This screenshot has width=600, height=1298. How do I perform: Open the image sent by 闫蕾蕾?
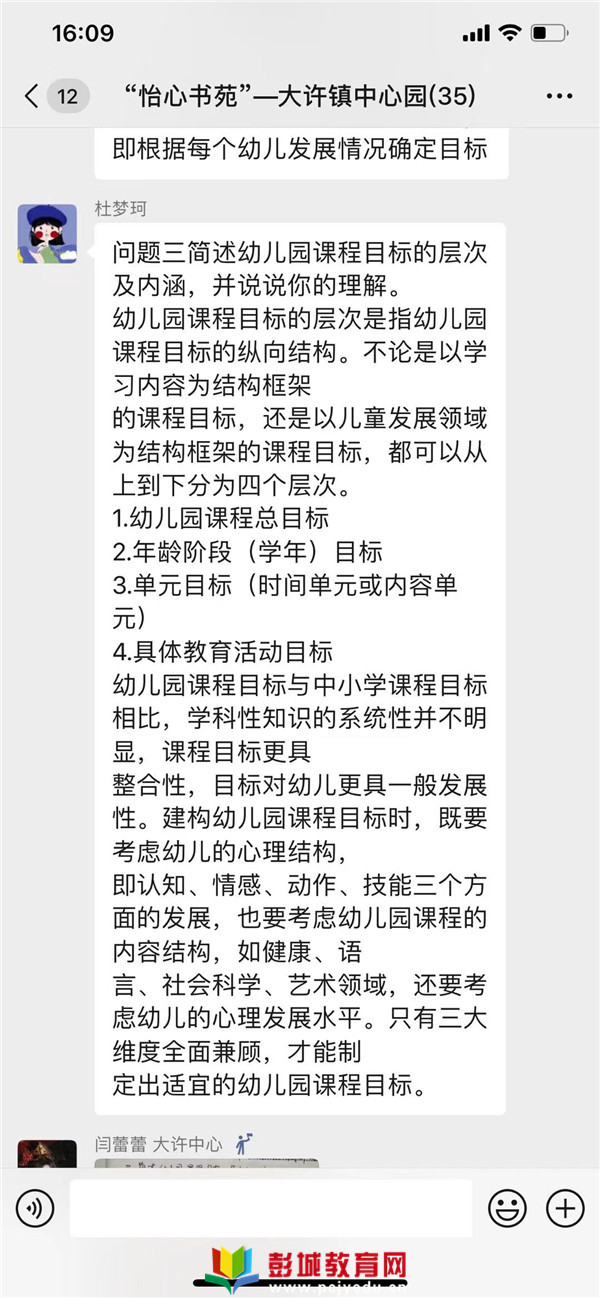(206, 1163)
